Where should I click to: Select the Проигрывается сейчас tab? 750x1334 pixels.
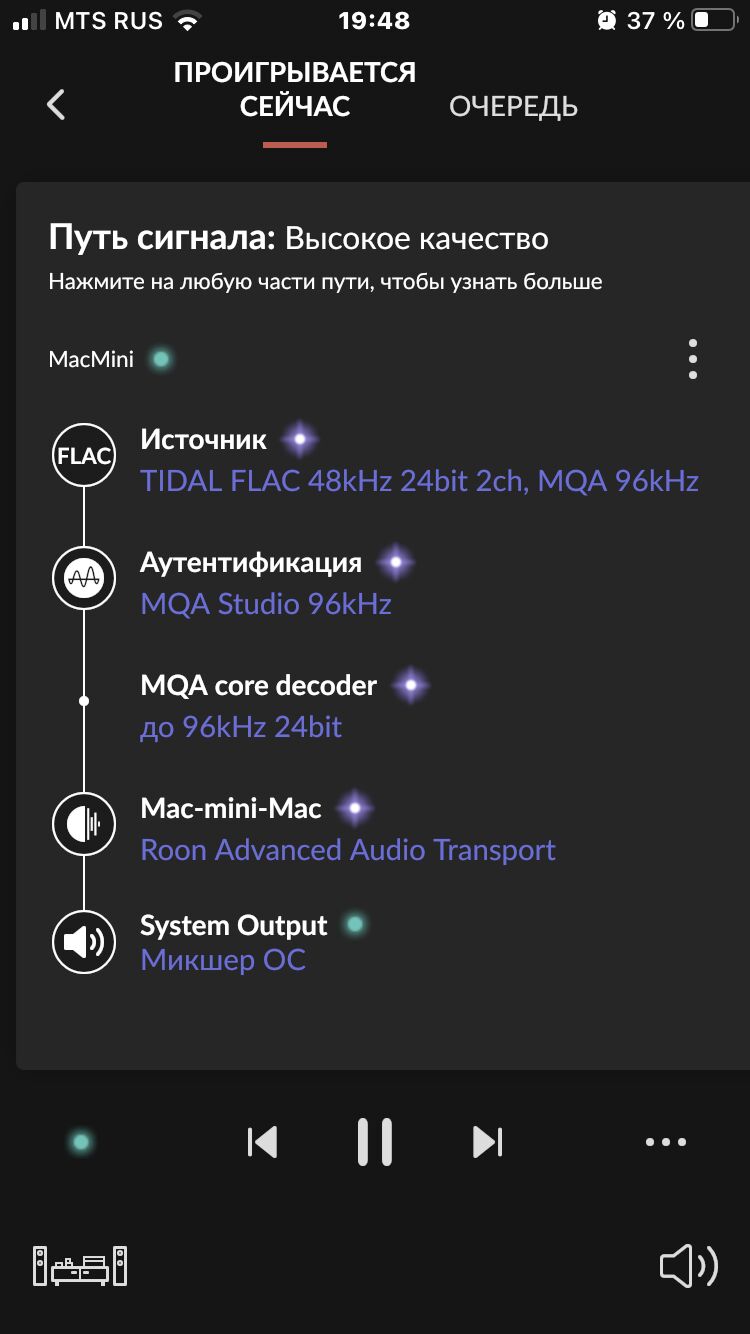pyautogui.click(x=294, y=90)
